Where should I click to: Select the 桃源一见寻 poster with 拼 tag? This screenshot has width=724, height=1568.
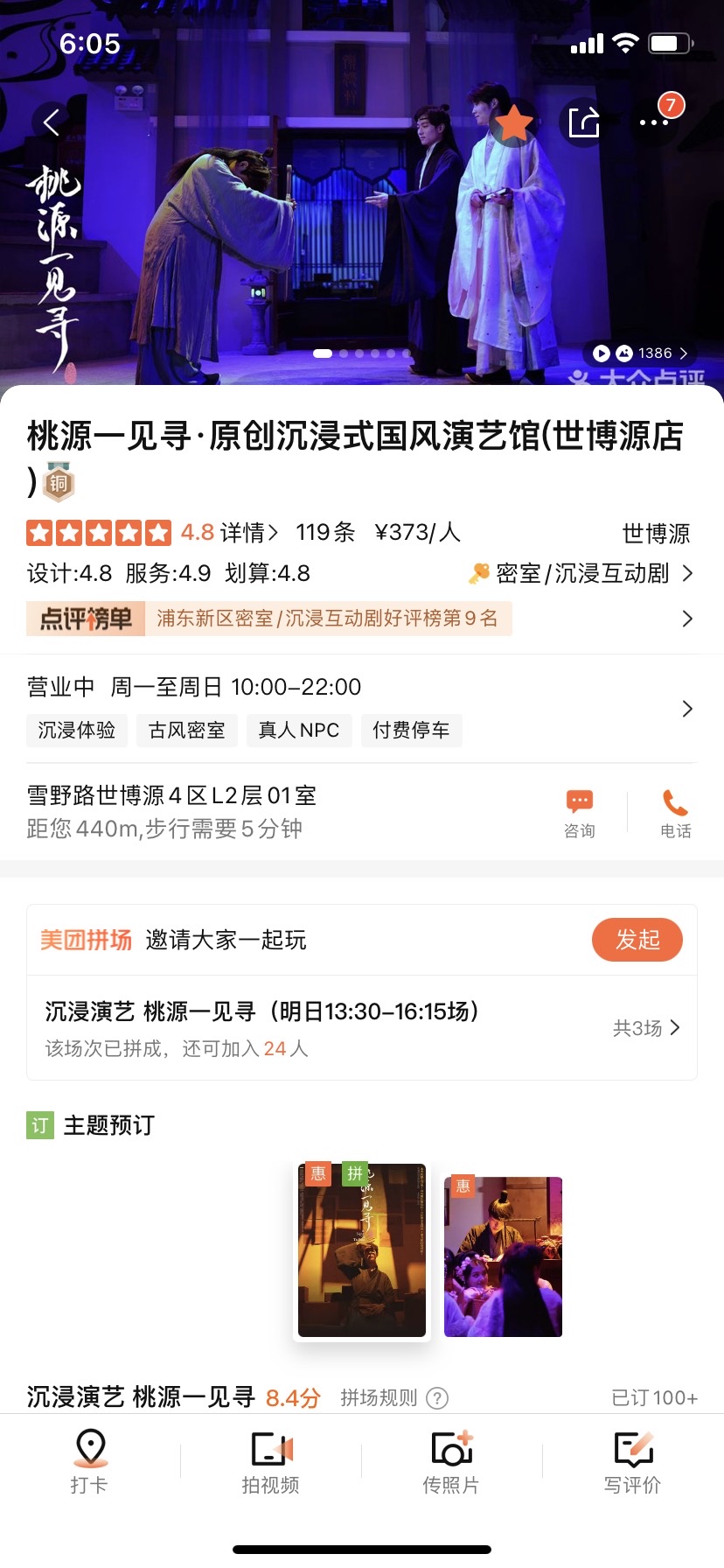pyautogui.click(x=362, y=1251)
